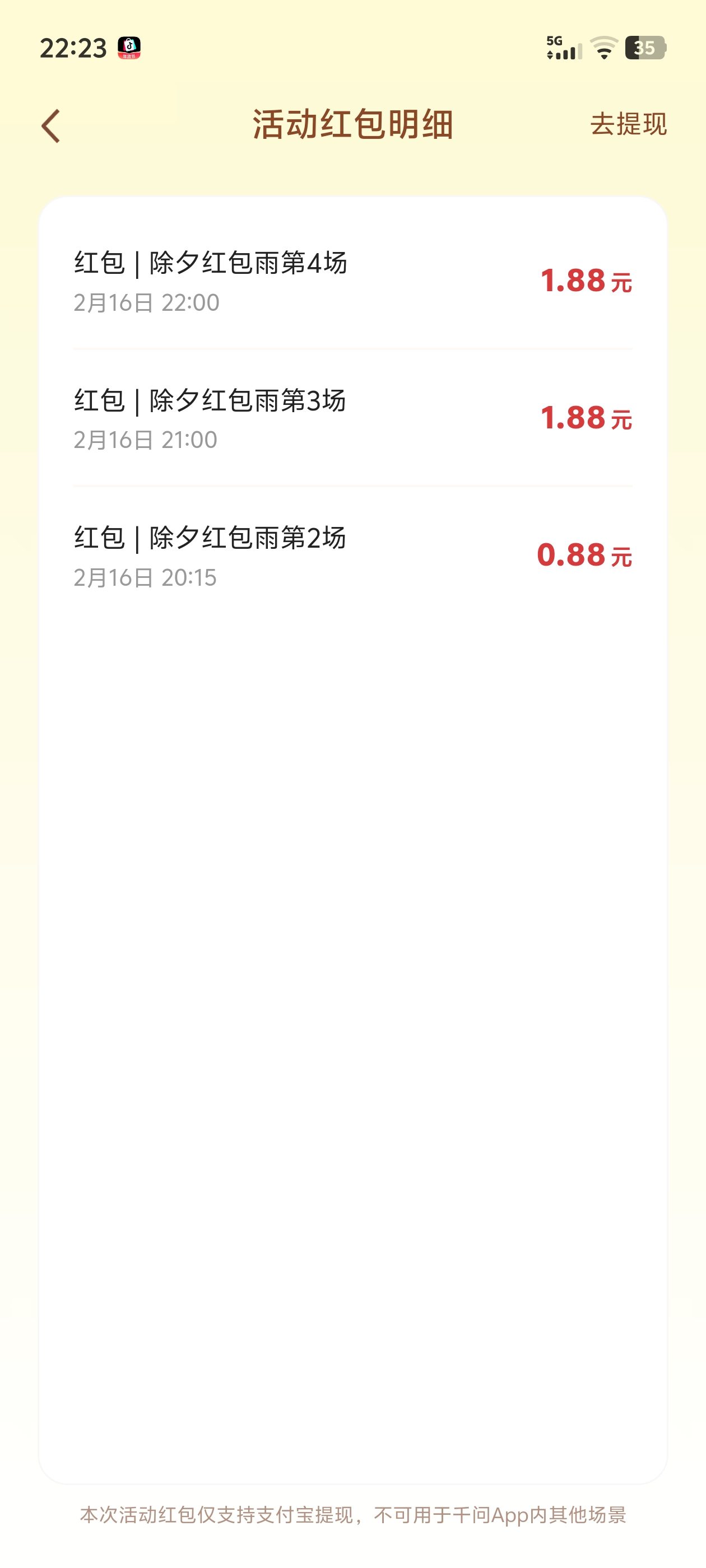This screenshot has width=706, height=1568.
Task: Tap the 活动红包明细 page title
Action: 352,124
